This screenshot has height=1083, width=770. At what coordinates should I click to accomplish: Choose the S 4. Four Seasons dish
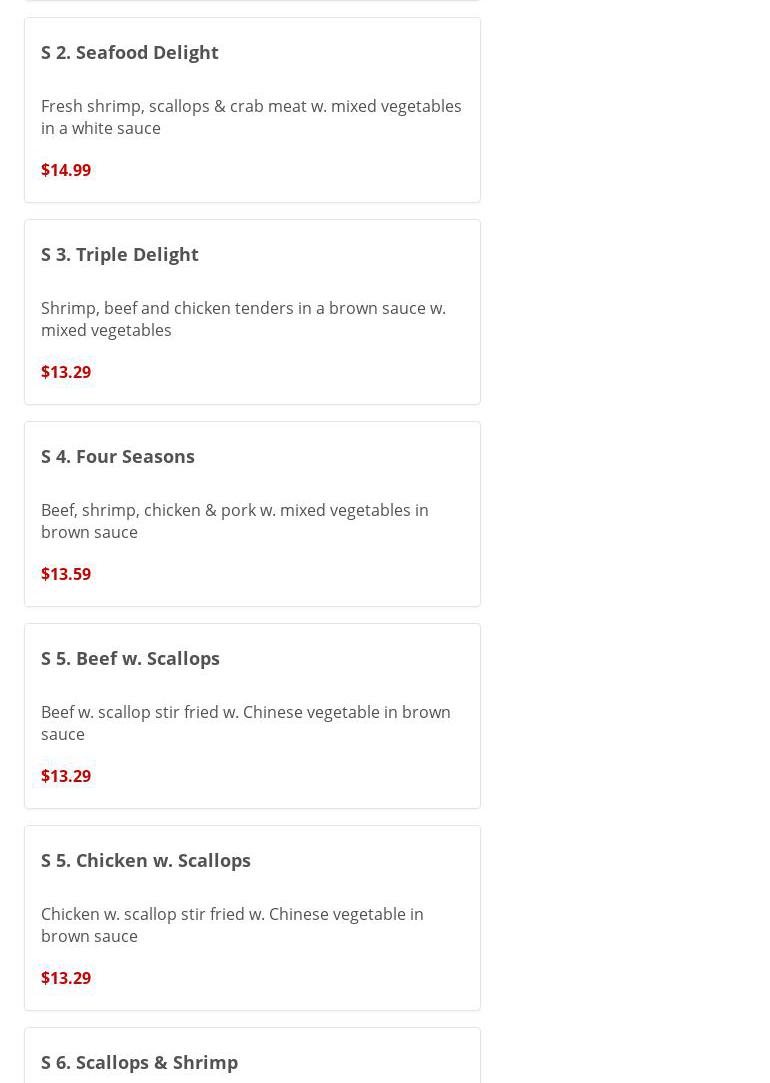coord(252,514)
